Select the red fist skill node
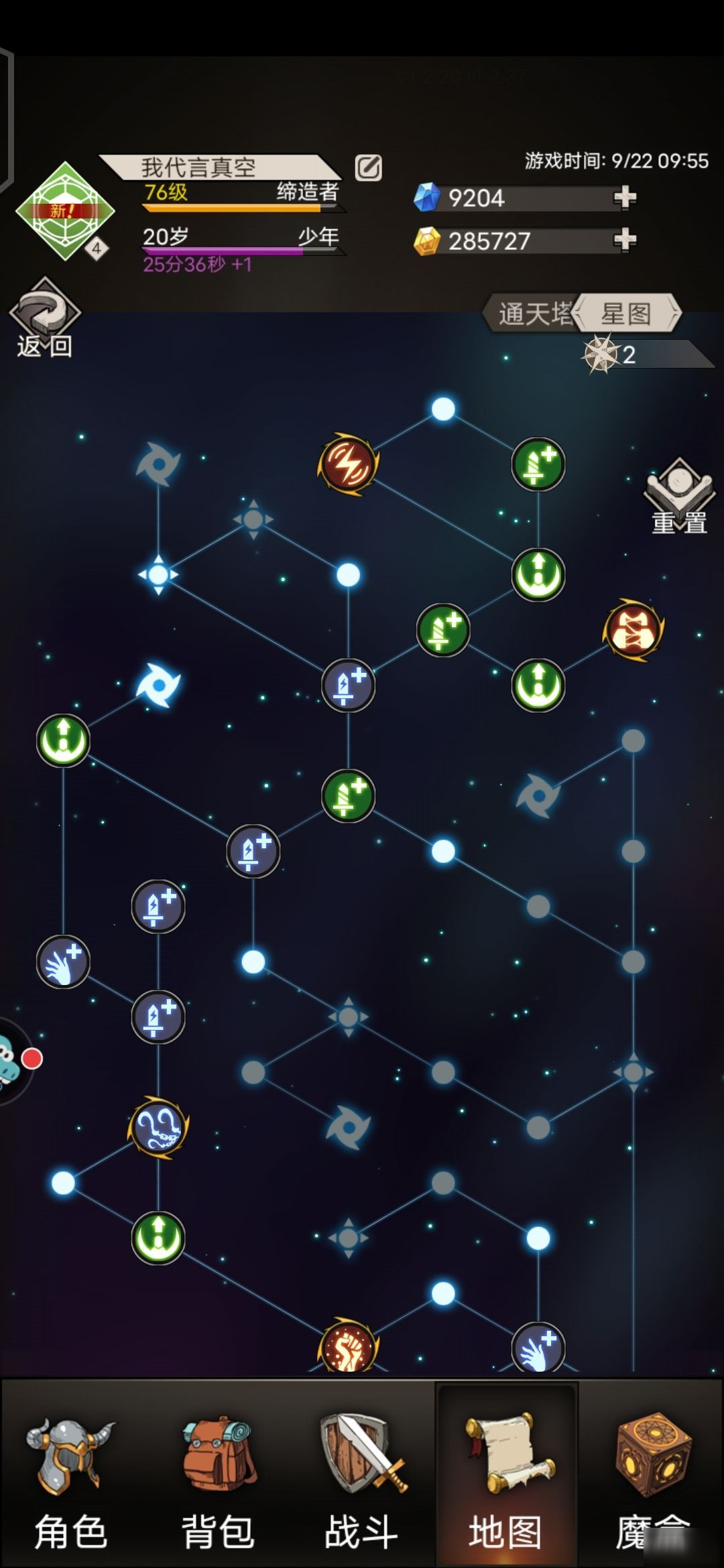The height and width of the screenshot is (1568, 724). pos(348,1347)
